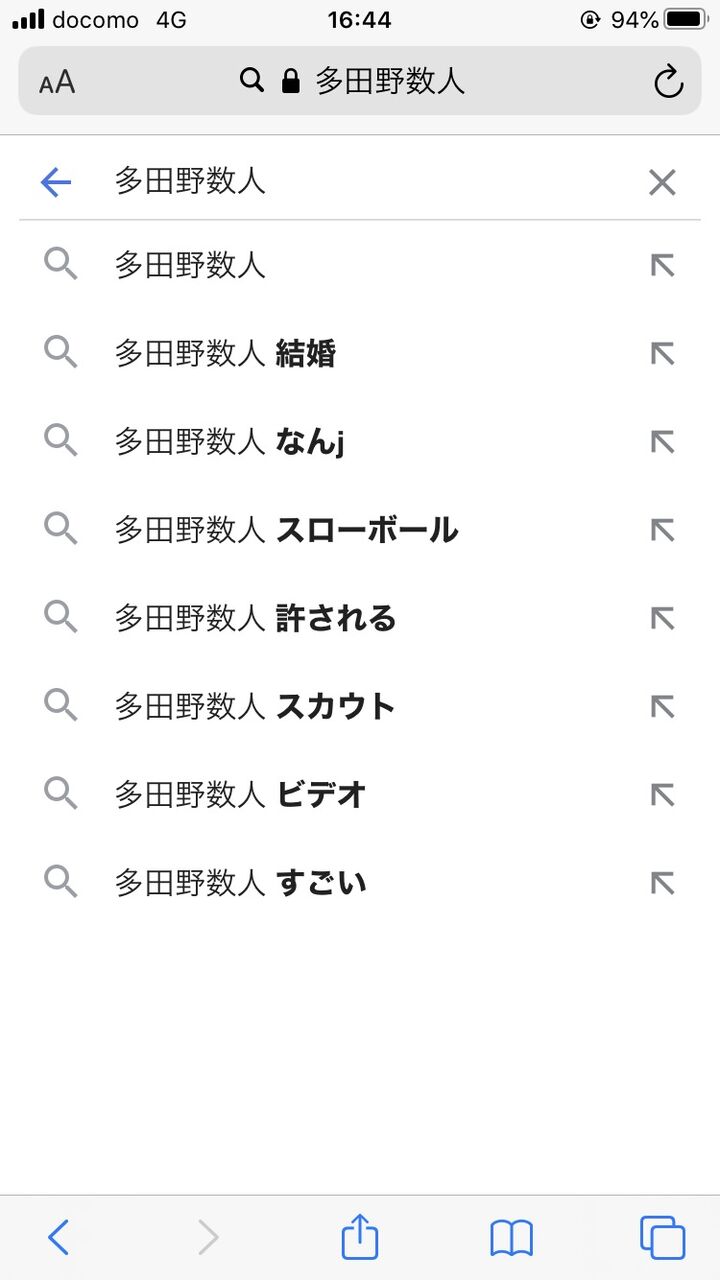
Task: Tap the fill-in arrow on the first 多田野数人 suggestion
Action: 662,265
